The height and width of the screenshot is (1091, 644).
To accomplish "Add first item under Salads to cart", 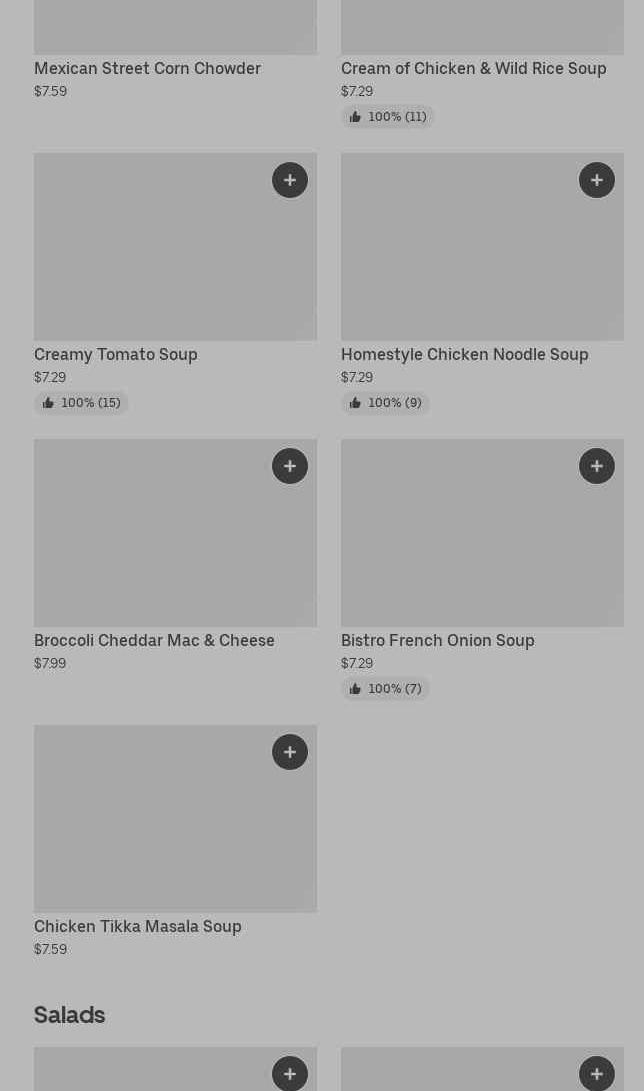I will (x=290, y=1074).
